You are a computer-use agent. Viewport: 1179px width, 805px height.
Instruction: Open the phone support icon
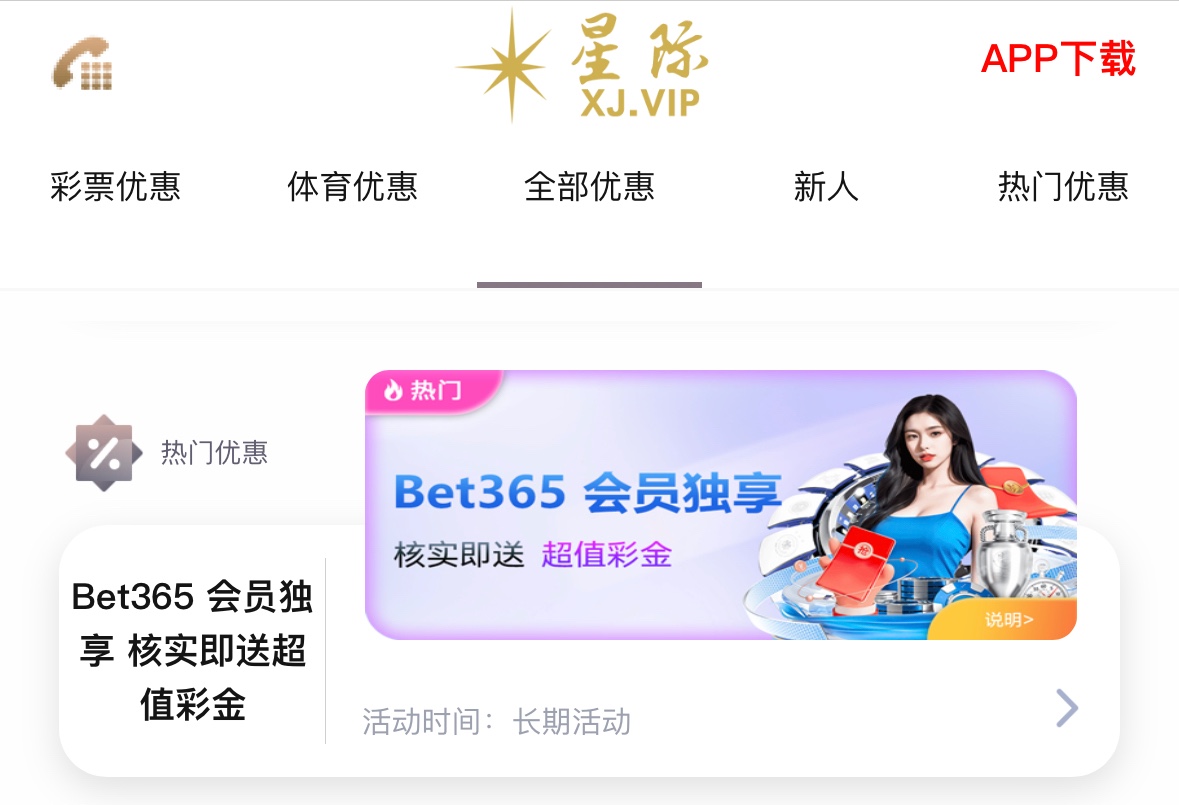[x=82, y=63]
